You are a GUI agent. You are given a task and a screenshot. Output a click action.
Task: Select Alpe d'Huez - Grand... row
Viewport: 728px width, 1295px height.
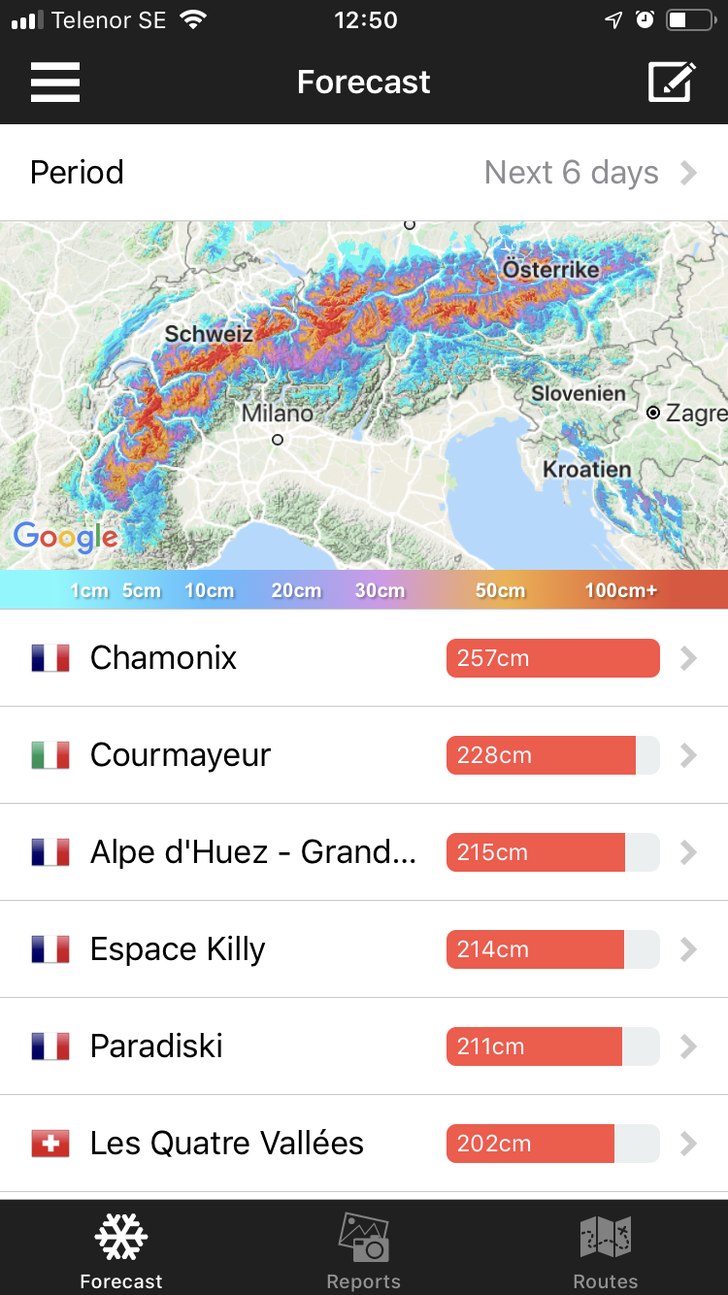(x=364, y=852)
